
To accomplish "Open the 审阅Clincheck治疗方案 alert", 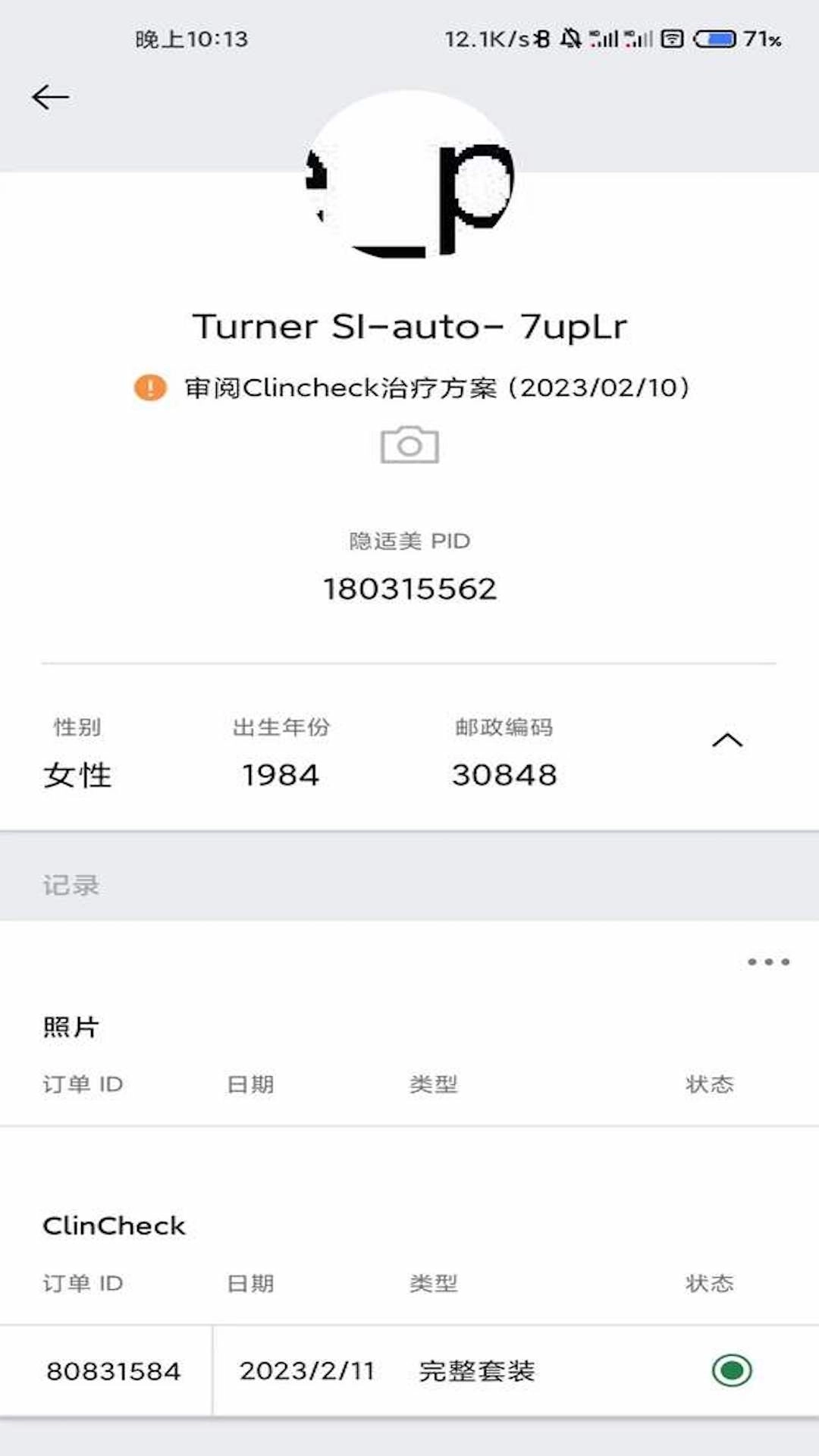I will 412,388.
